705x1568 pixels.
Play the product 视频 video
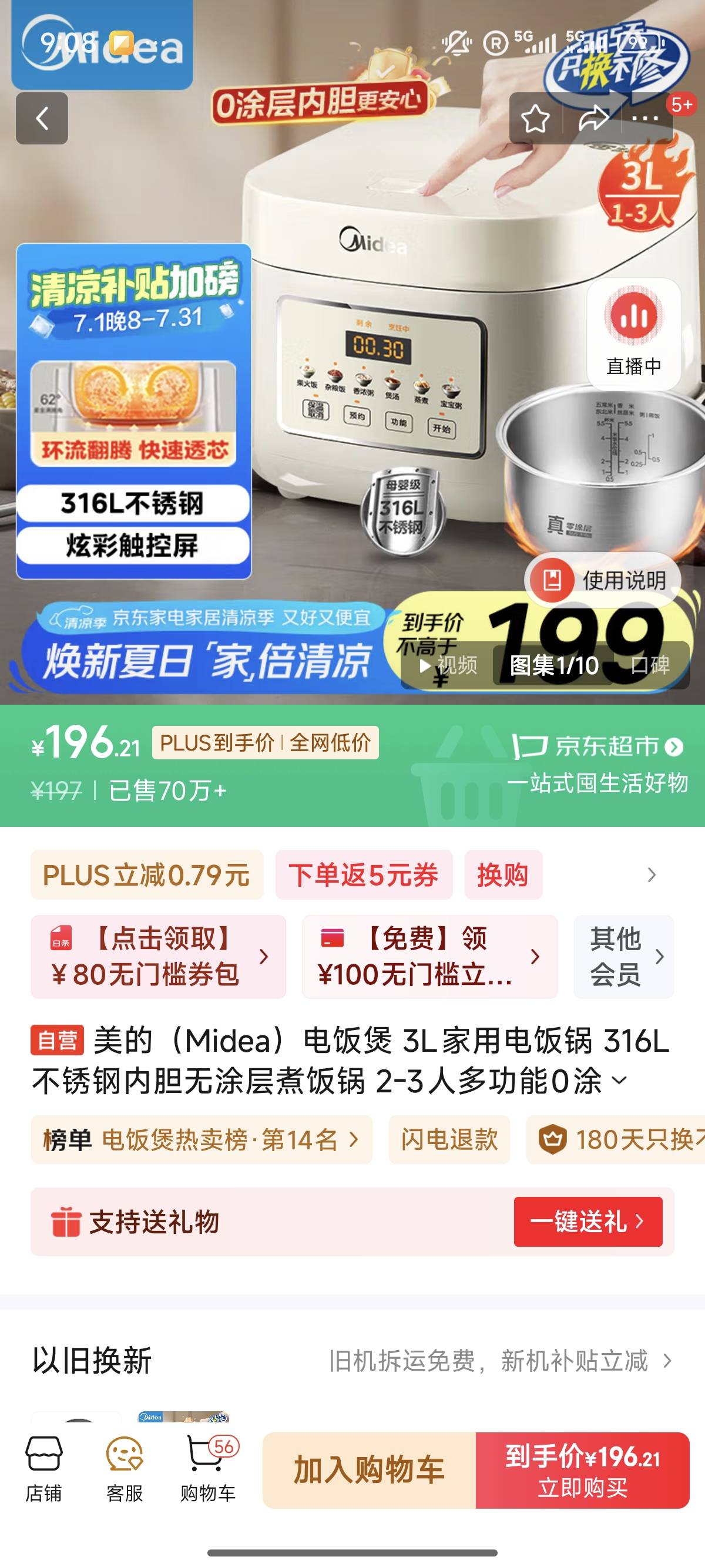point(449,667)
